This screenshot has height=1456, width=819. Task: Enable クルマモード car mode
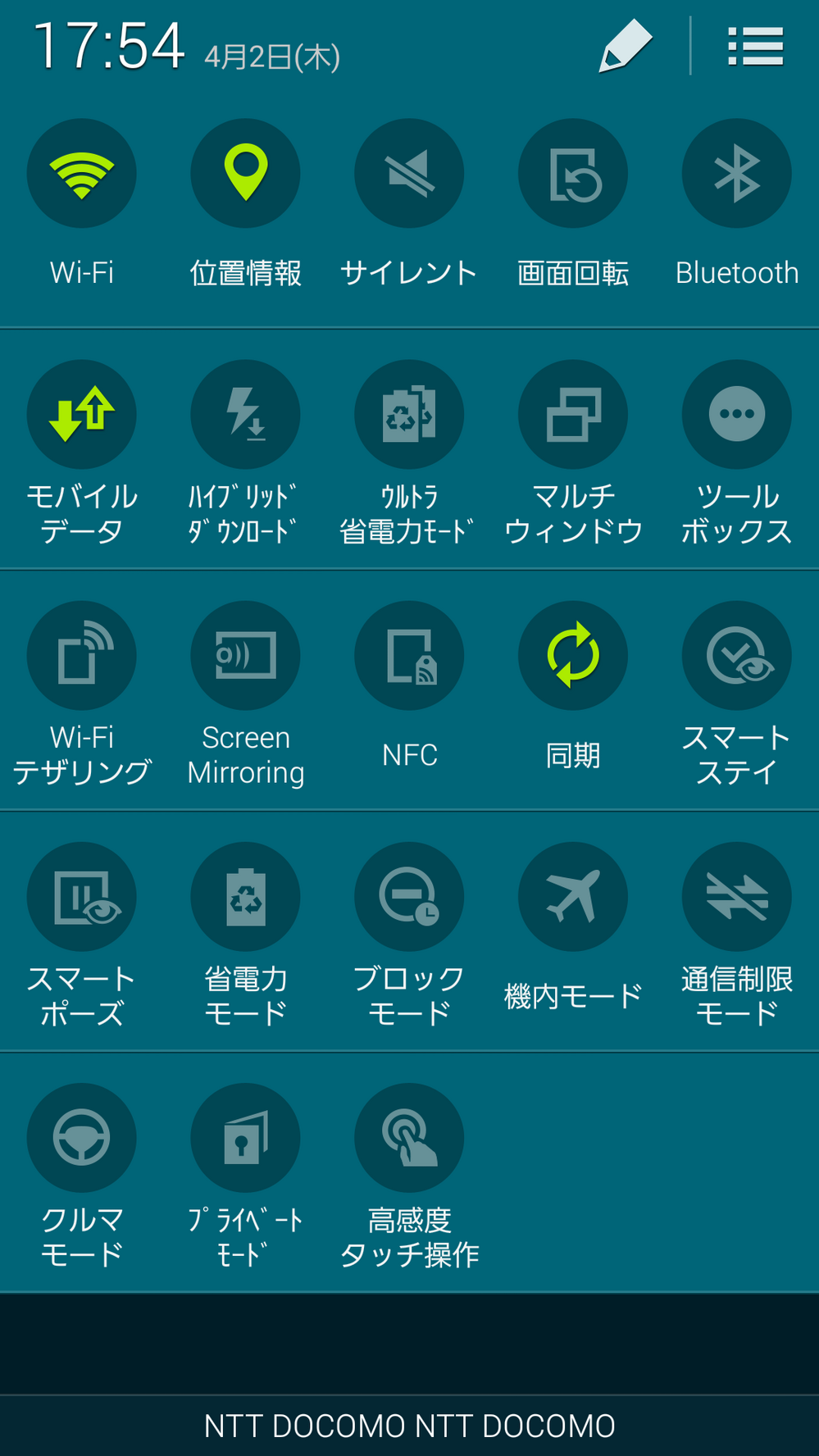click(x=81, y=1138)
